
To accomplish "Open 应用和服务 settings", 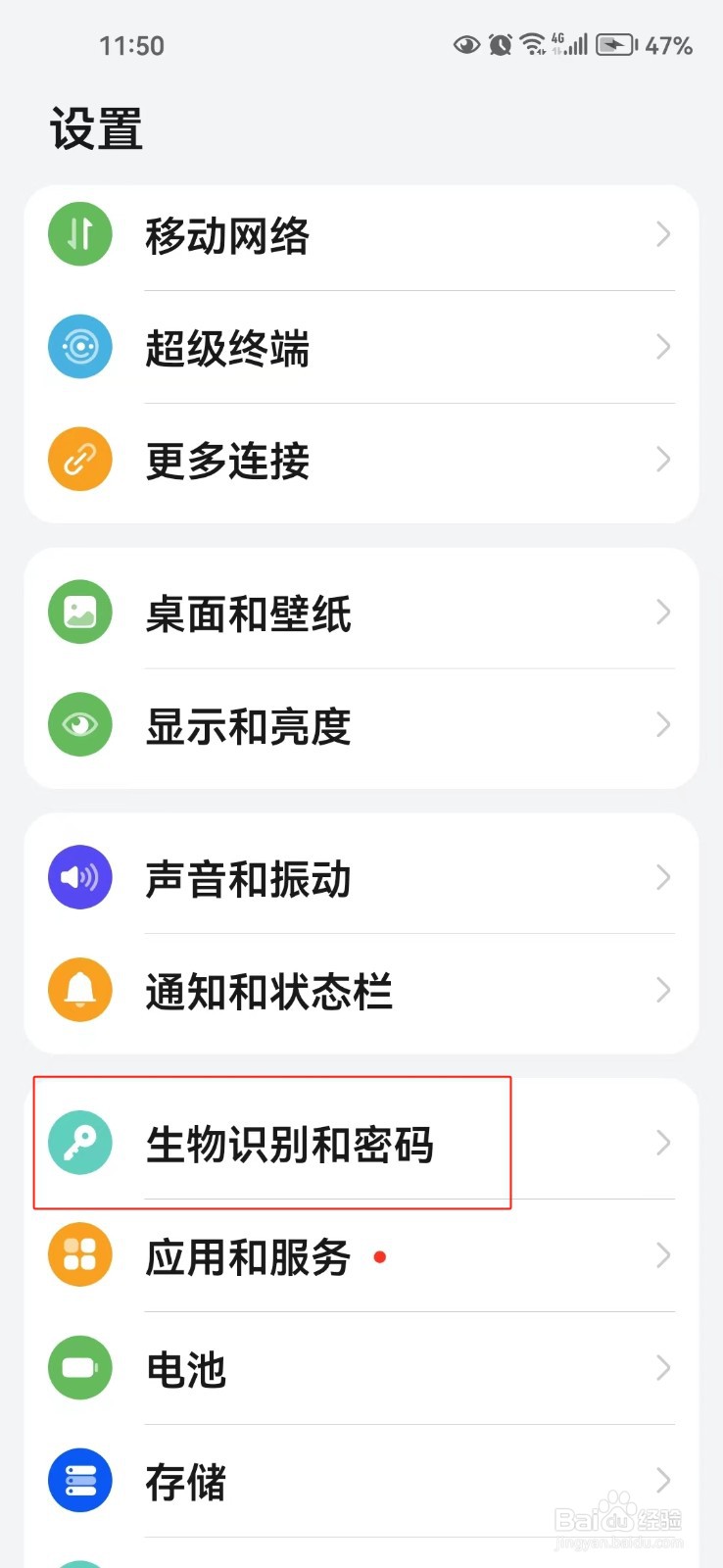I will 294,1254.
